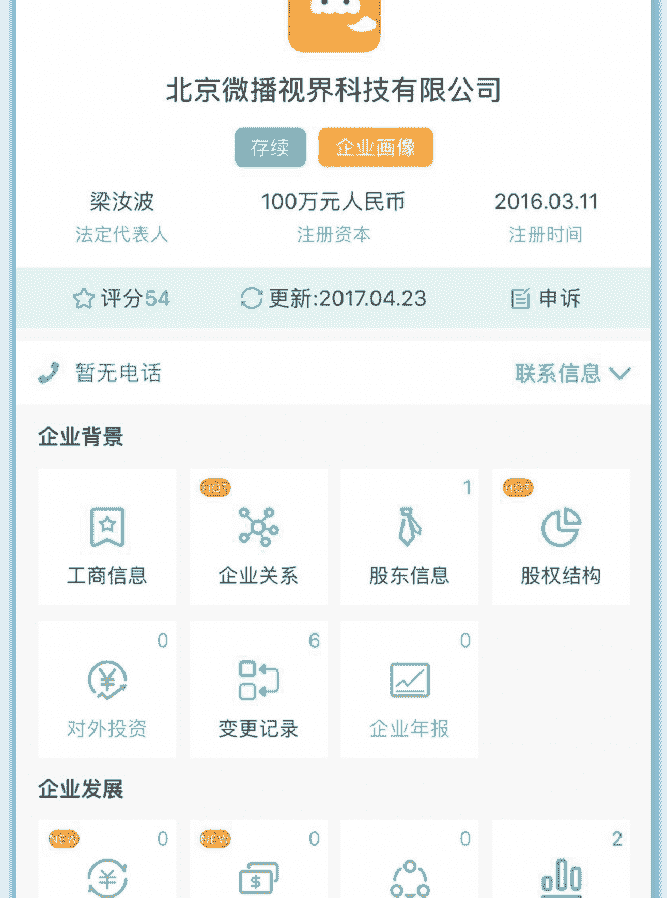Open 对外投资 outbound investments

click(107, 690)
